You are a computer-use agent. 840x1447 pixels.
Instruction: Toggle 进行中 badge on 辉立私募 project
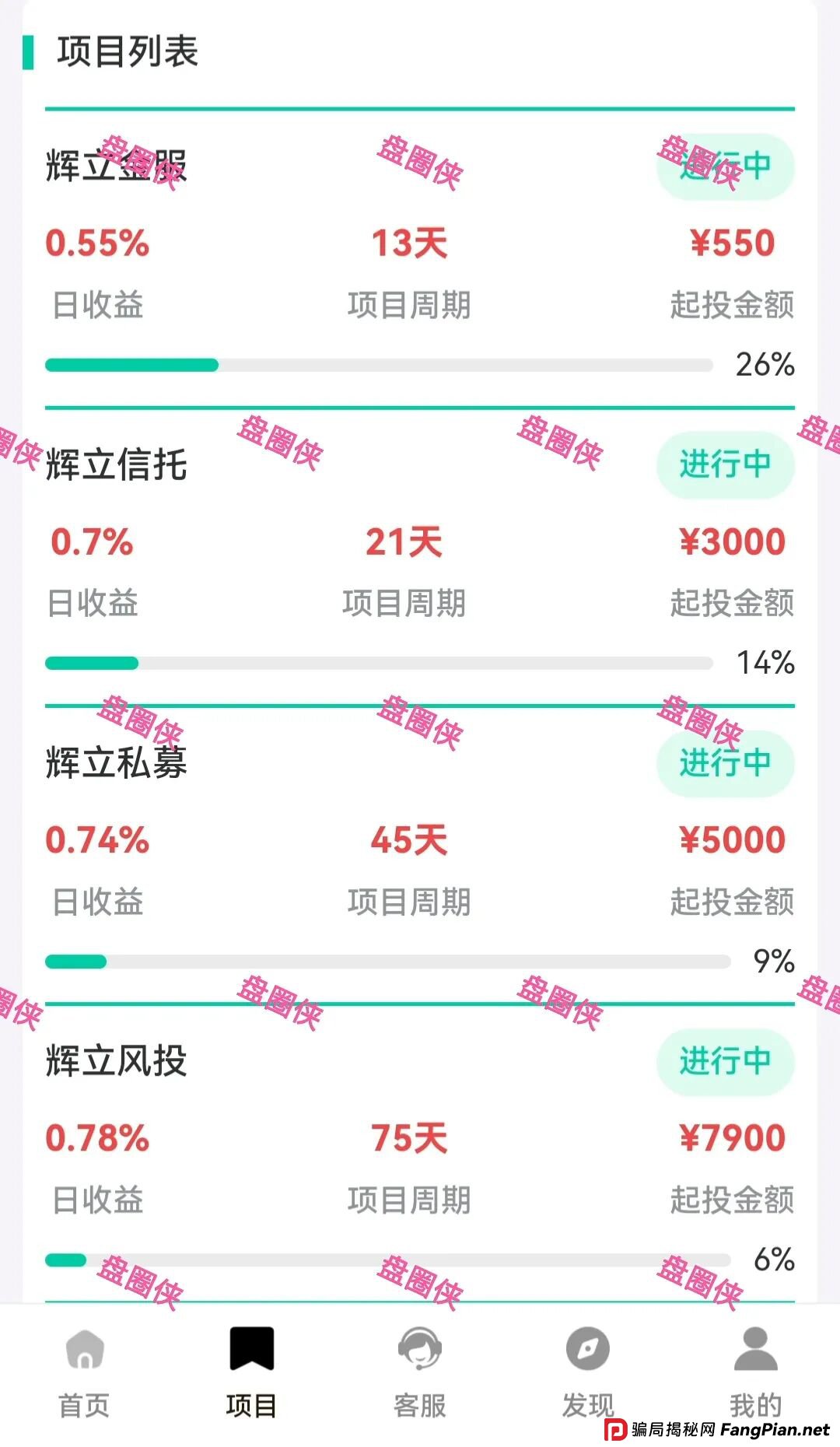coord(726,765)
